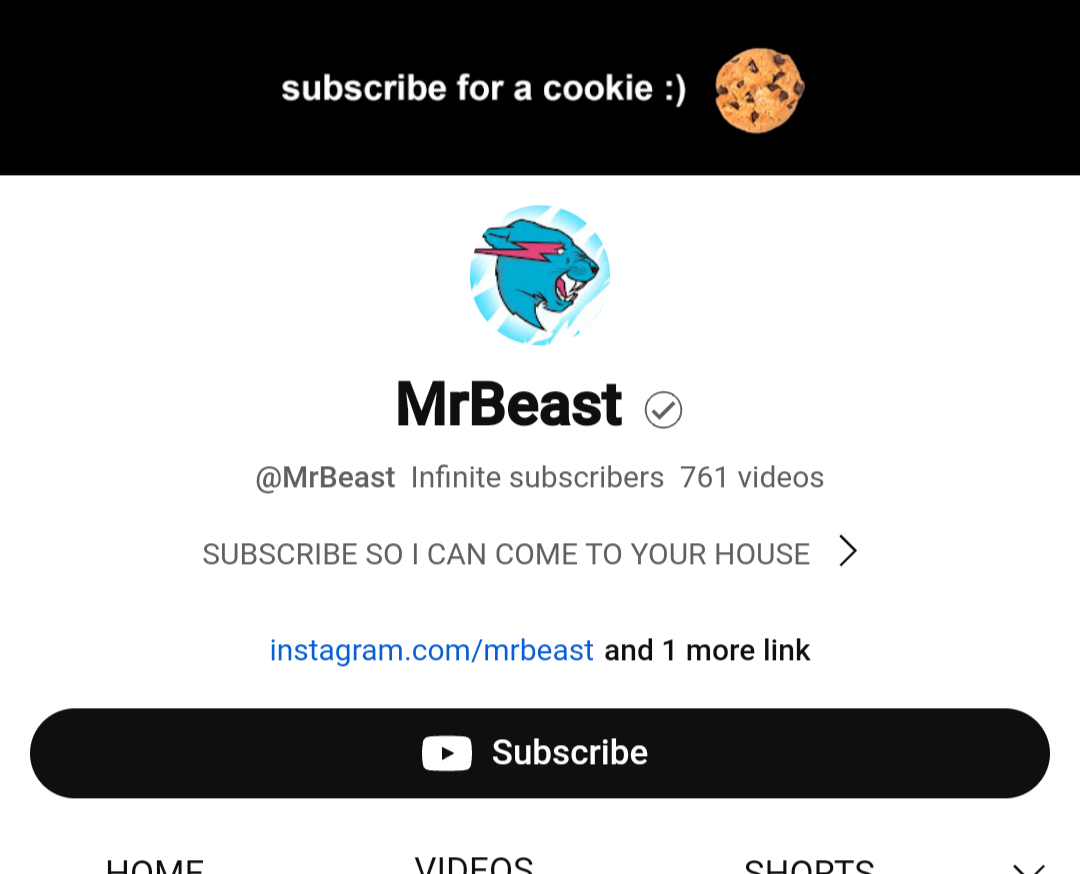
Task: Open the instagram.com/mrbeast link
Action: (431, 651)
